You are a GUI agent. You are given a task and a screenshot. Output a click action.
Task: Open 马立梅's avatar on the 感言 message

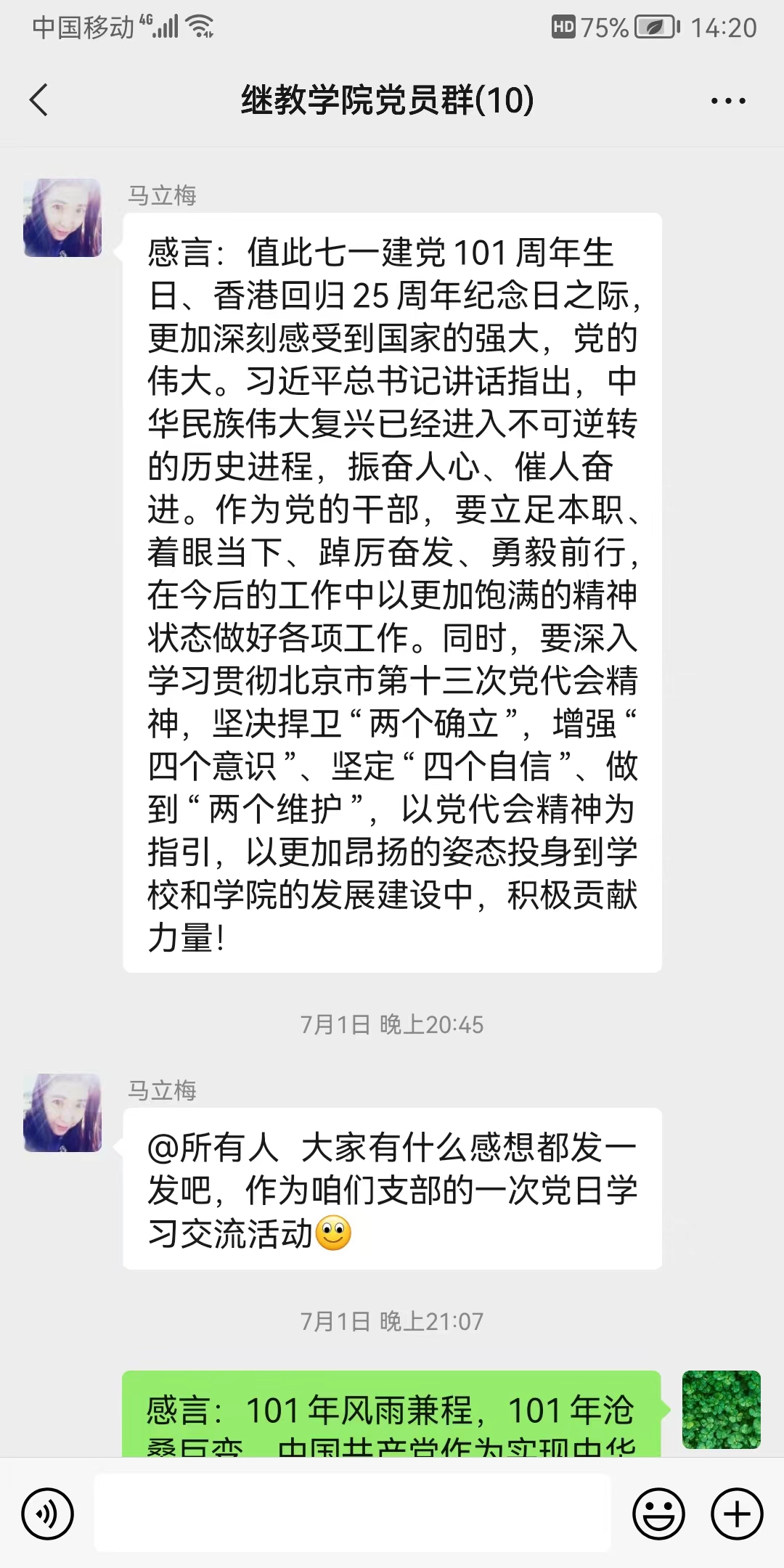[x=62, y=218]
